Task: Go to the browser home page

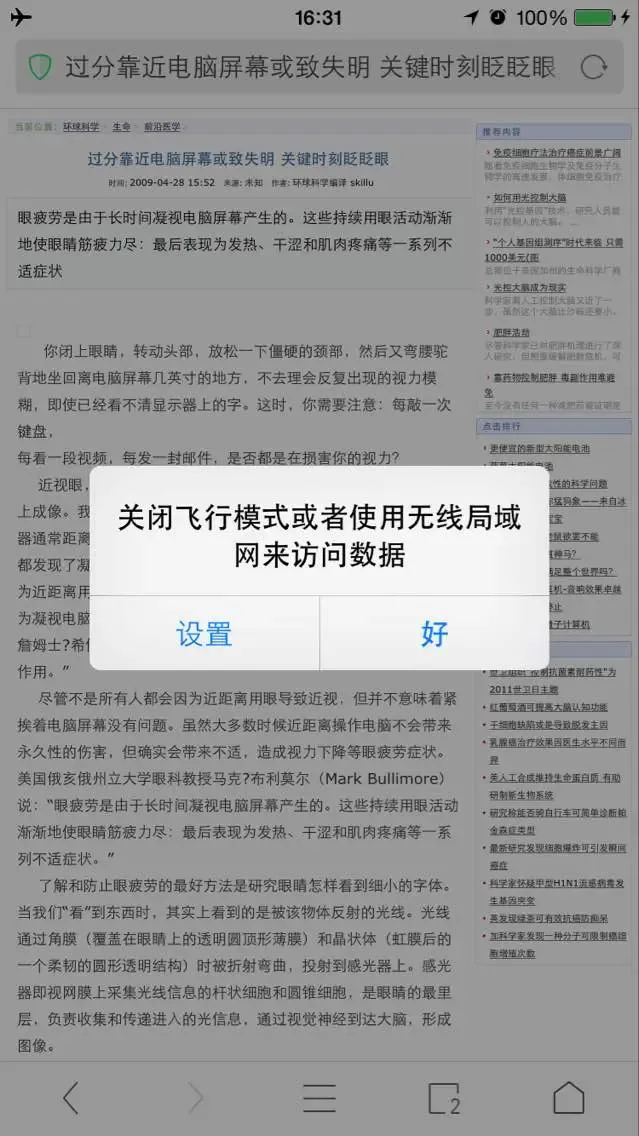Action: tap(568, 1097)
